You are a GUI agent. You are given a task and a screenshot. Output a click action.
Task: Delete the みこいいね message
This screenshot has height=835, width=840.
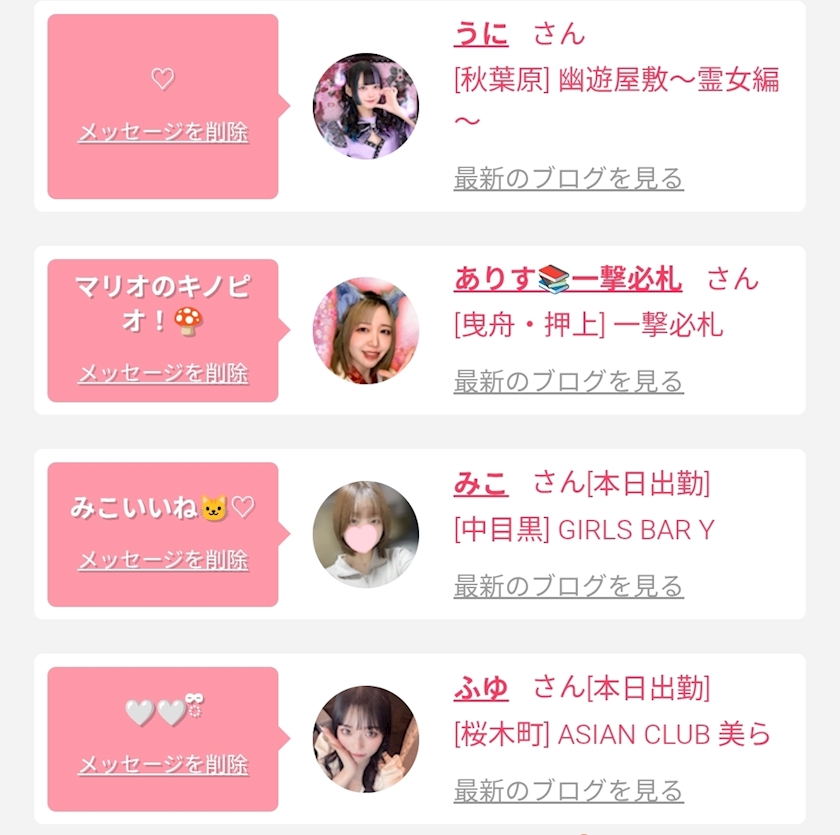point(163,560)
